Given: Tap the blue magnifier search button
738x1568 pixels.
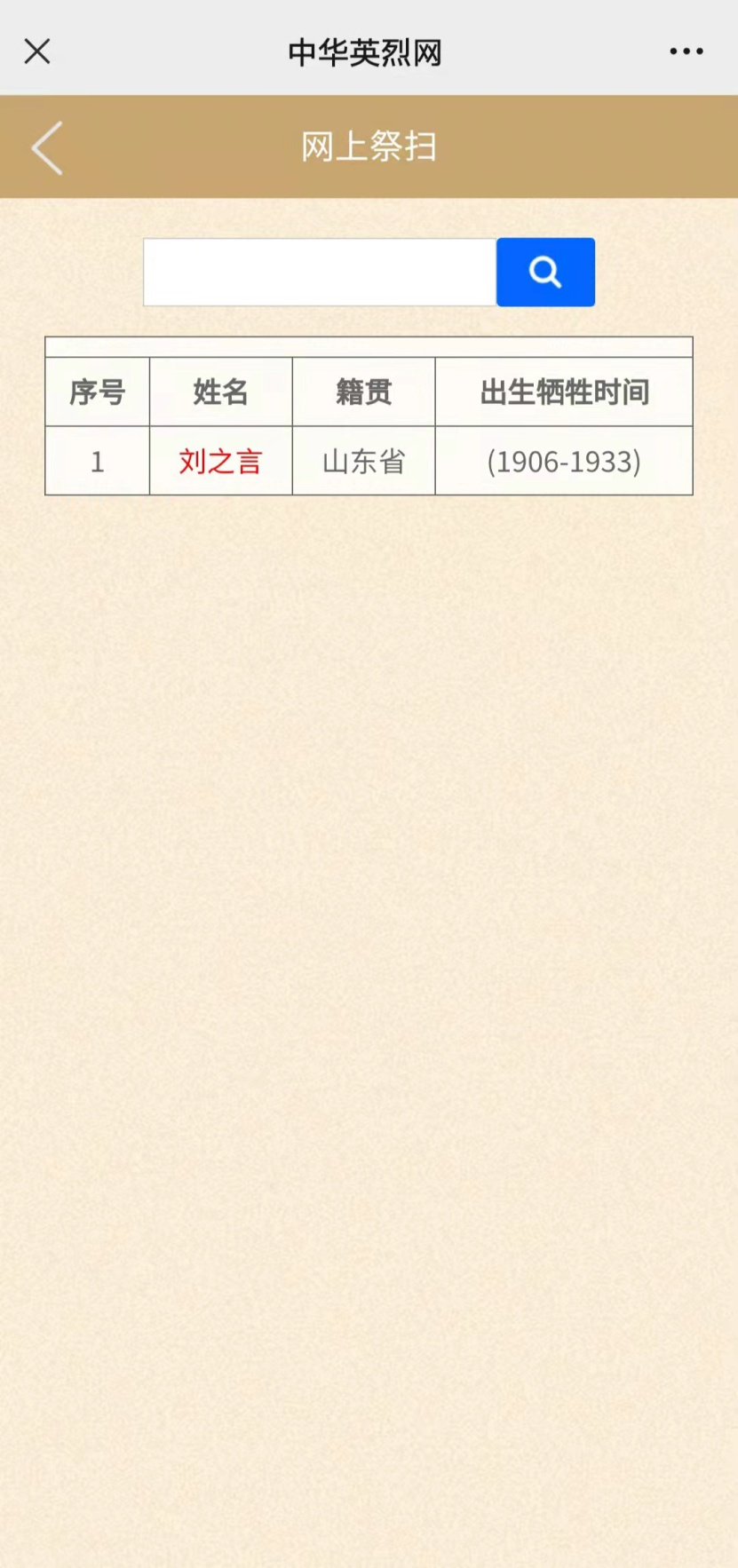Looking at the screenshot, I should point(545,273).
